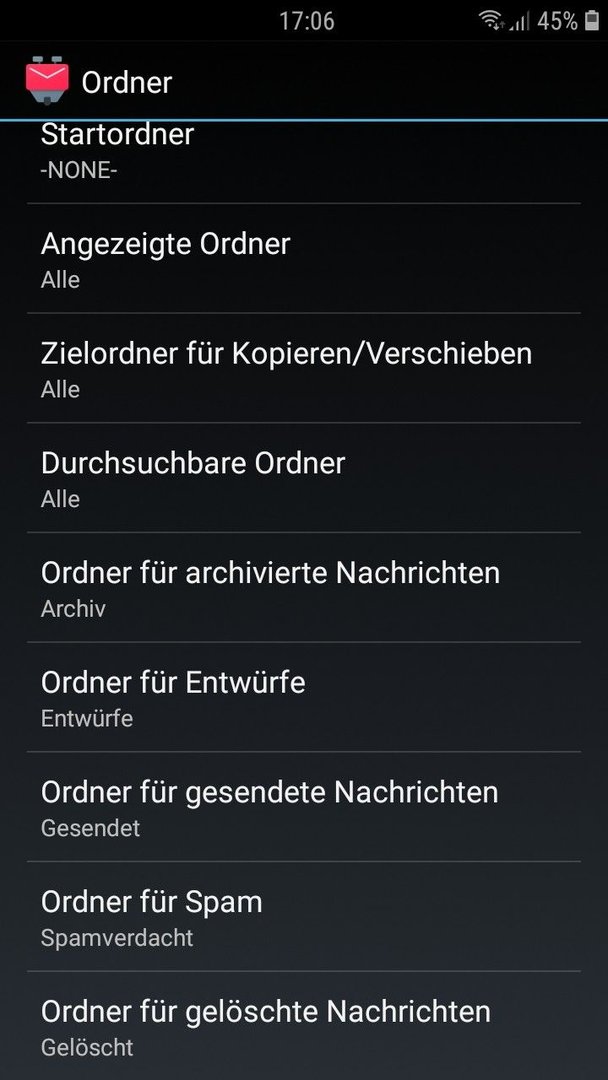Screen dimensions: 608x1080
Task: Open Ordner für Spam setting
Action: tap(304, 916)
